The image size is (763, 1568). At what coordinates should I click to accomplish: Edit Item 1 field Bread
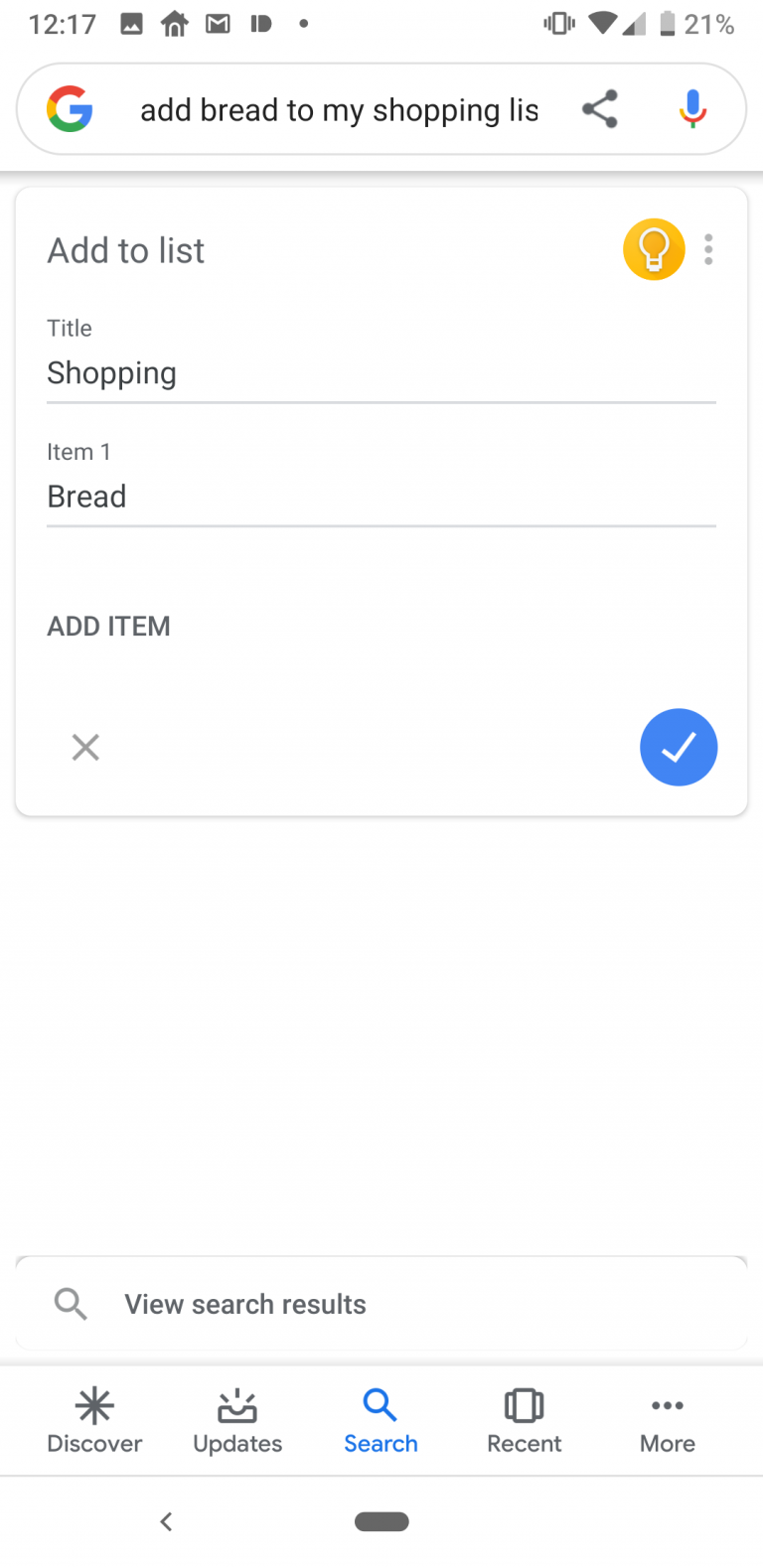coord(381,497)
